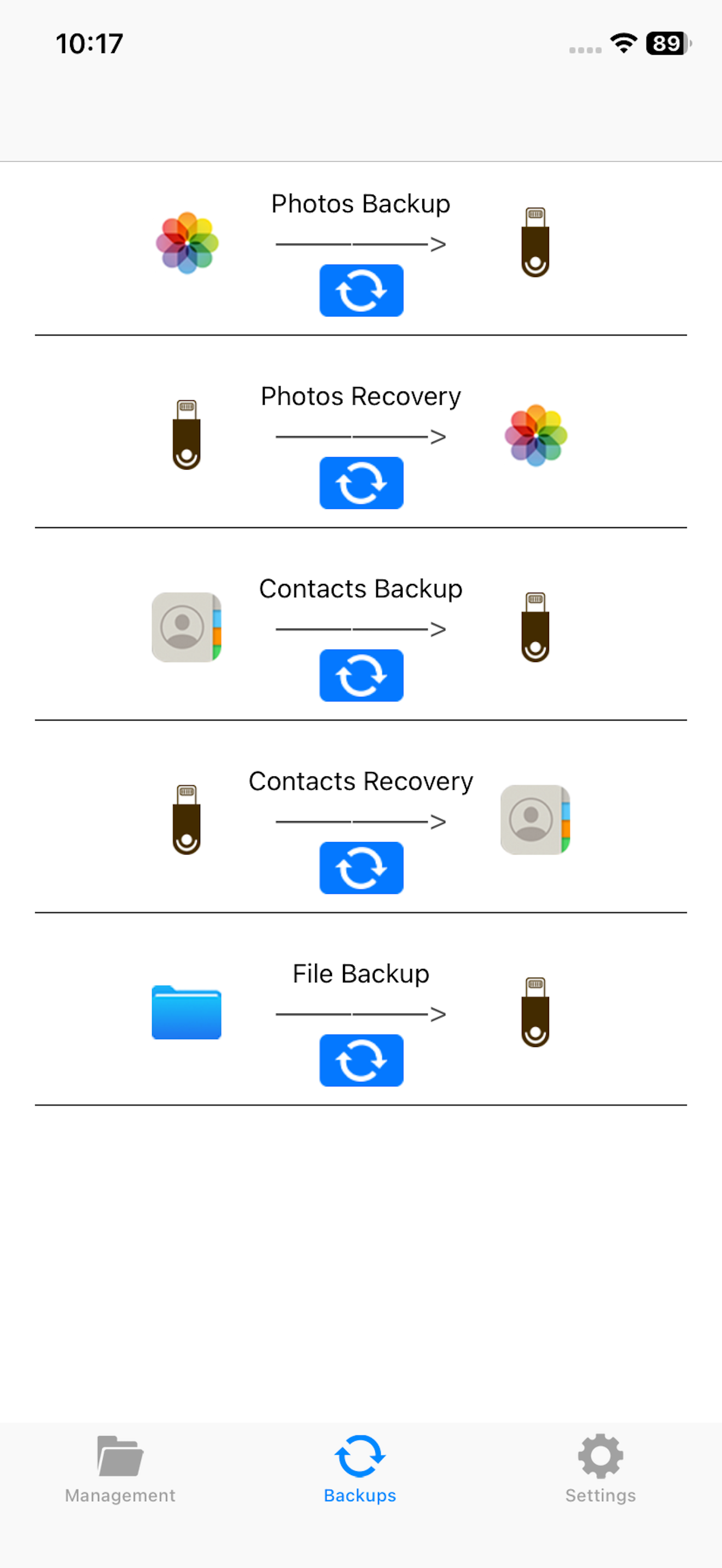Start the Photos Backup sync

[x=361, y=290]
